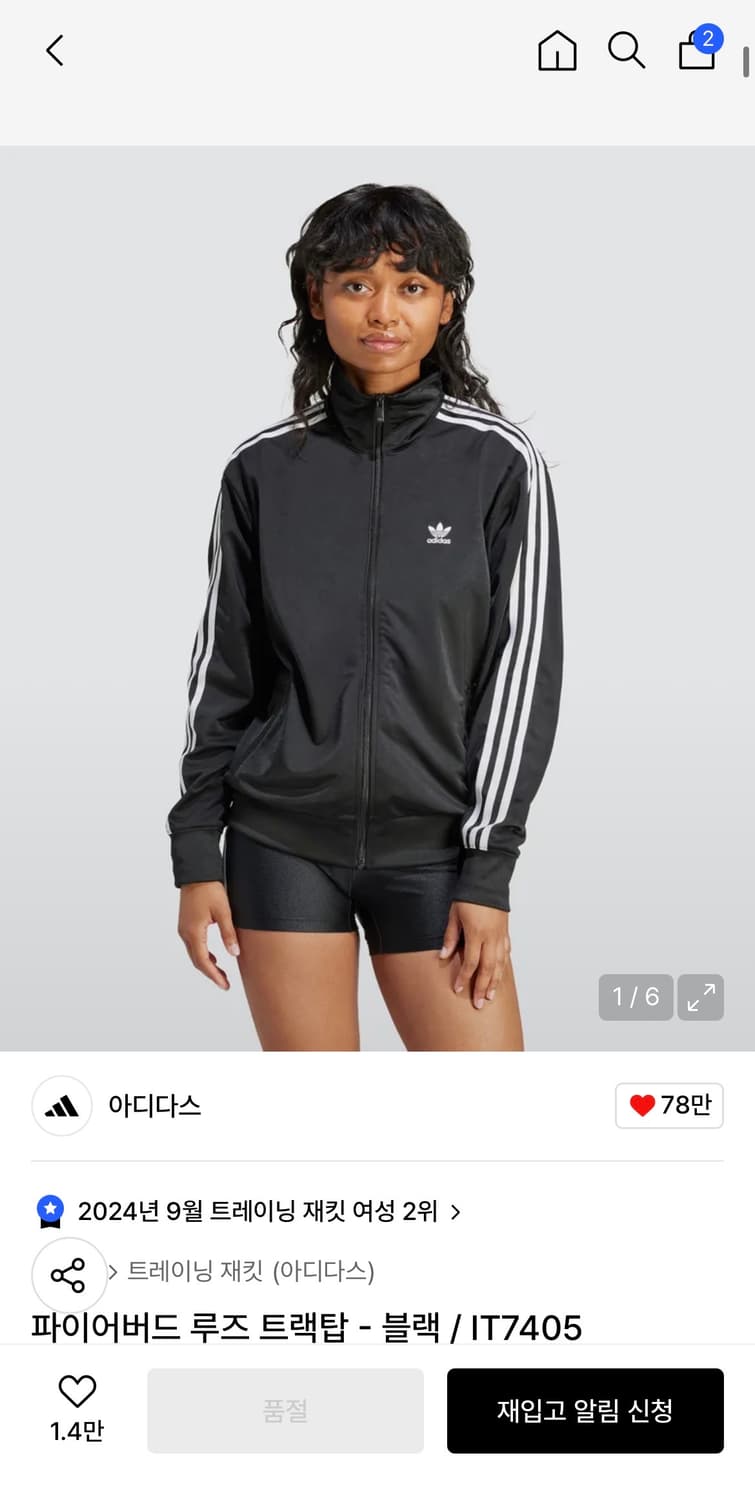This screenshot has height=1500, width=755.
Task: Click the grayed-out 품절 button
Action: pos(285,1410)
